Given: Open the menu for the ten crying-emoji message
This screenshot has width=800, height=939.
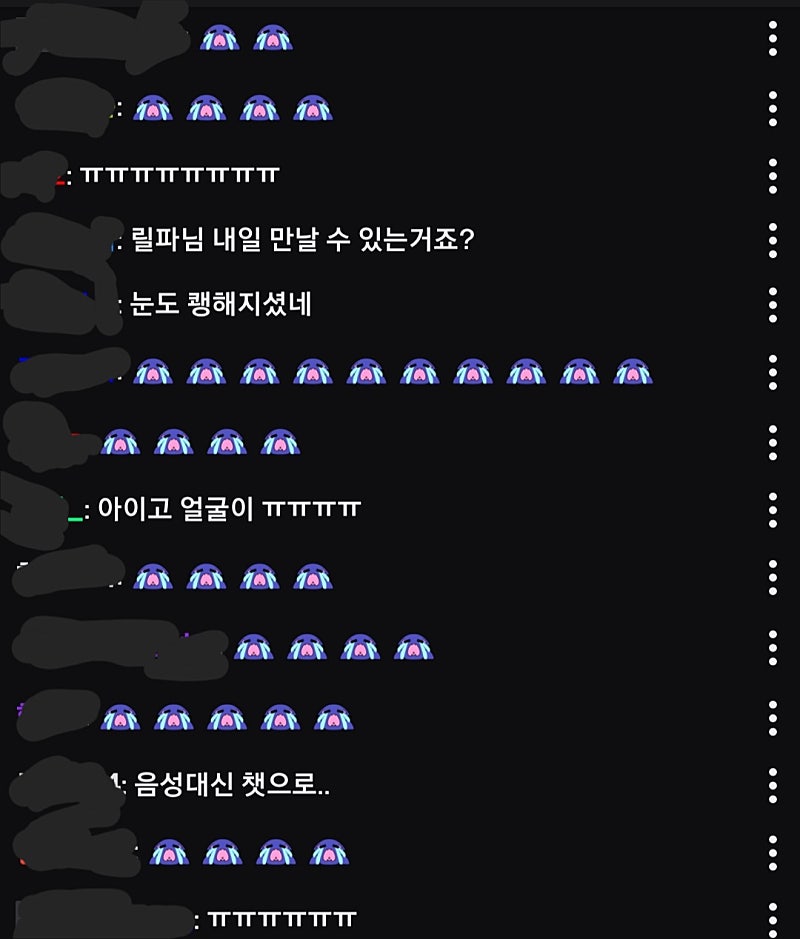Looking at the screenshot, I should (x=773, y=373).
